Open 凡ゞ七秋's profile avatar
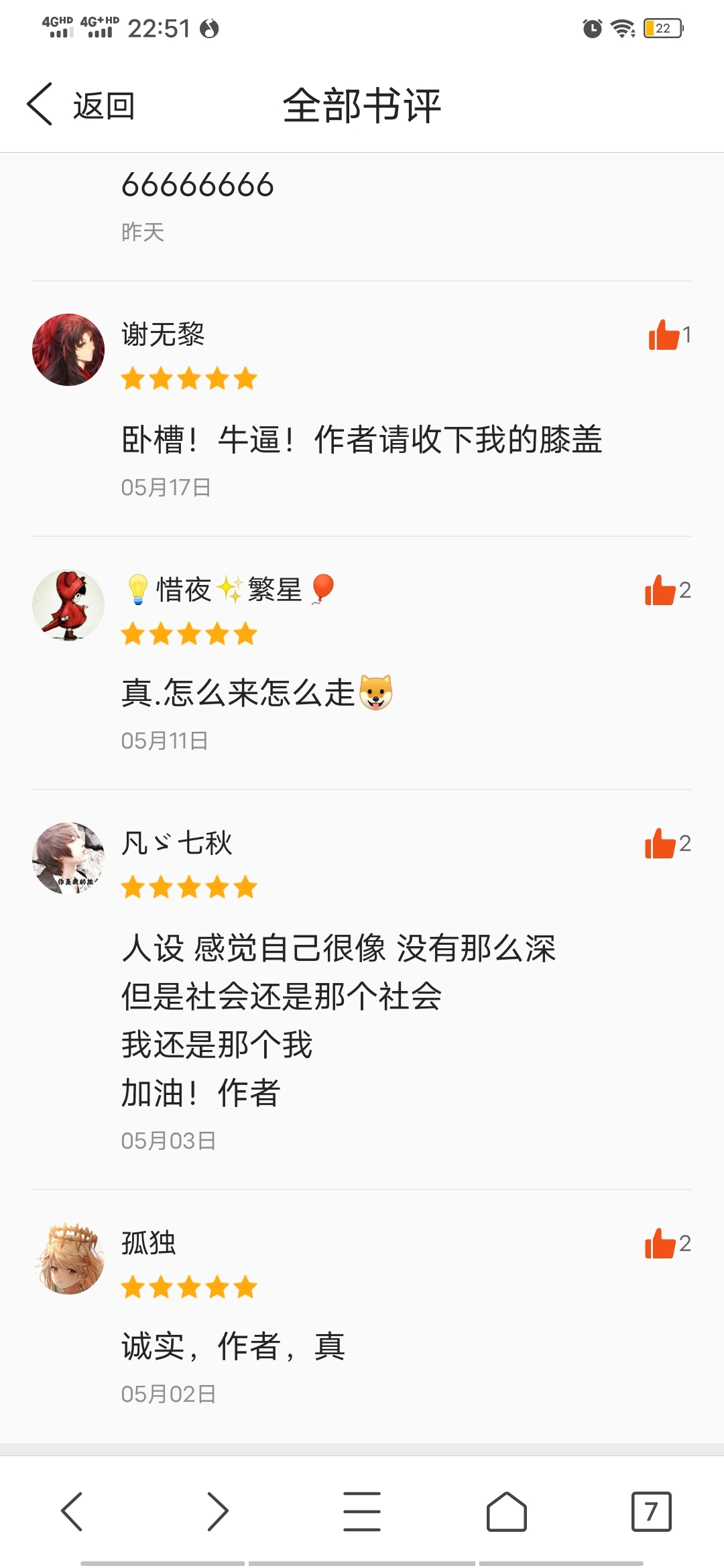This screenshot has height=1568, width=724. coord(68,858)
